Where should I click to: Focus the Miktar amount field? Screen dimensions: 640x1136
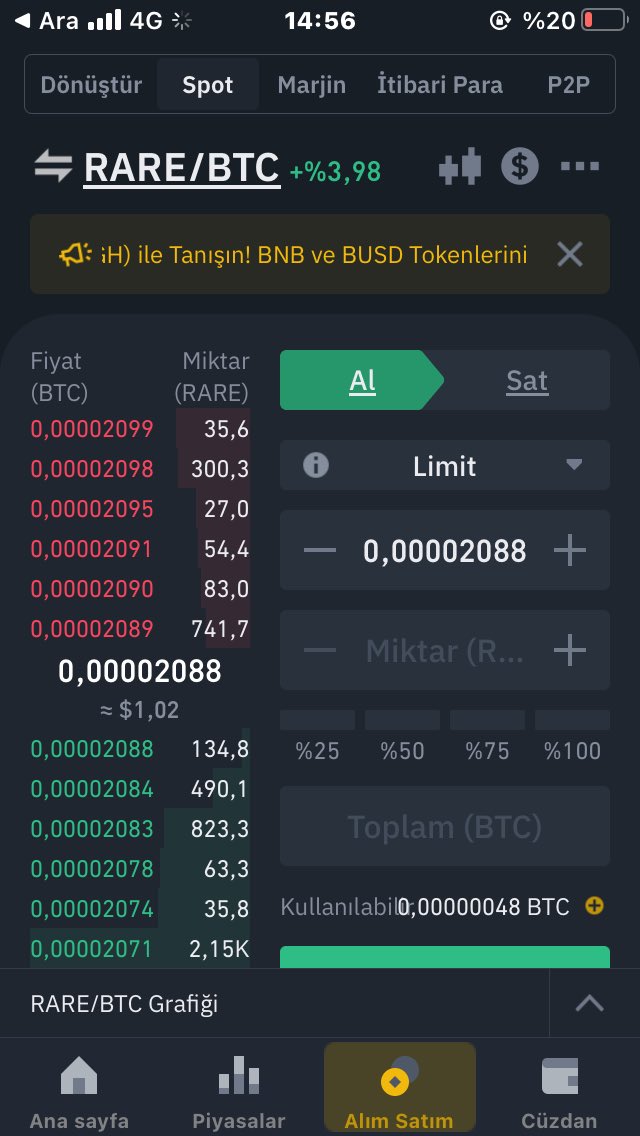[x=445, y=651]
